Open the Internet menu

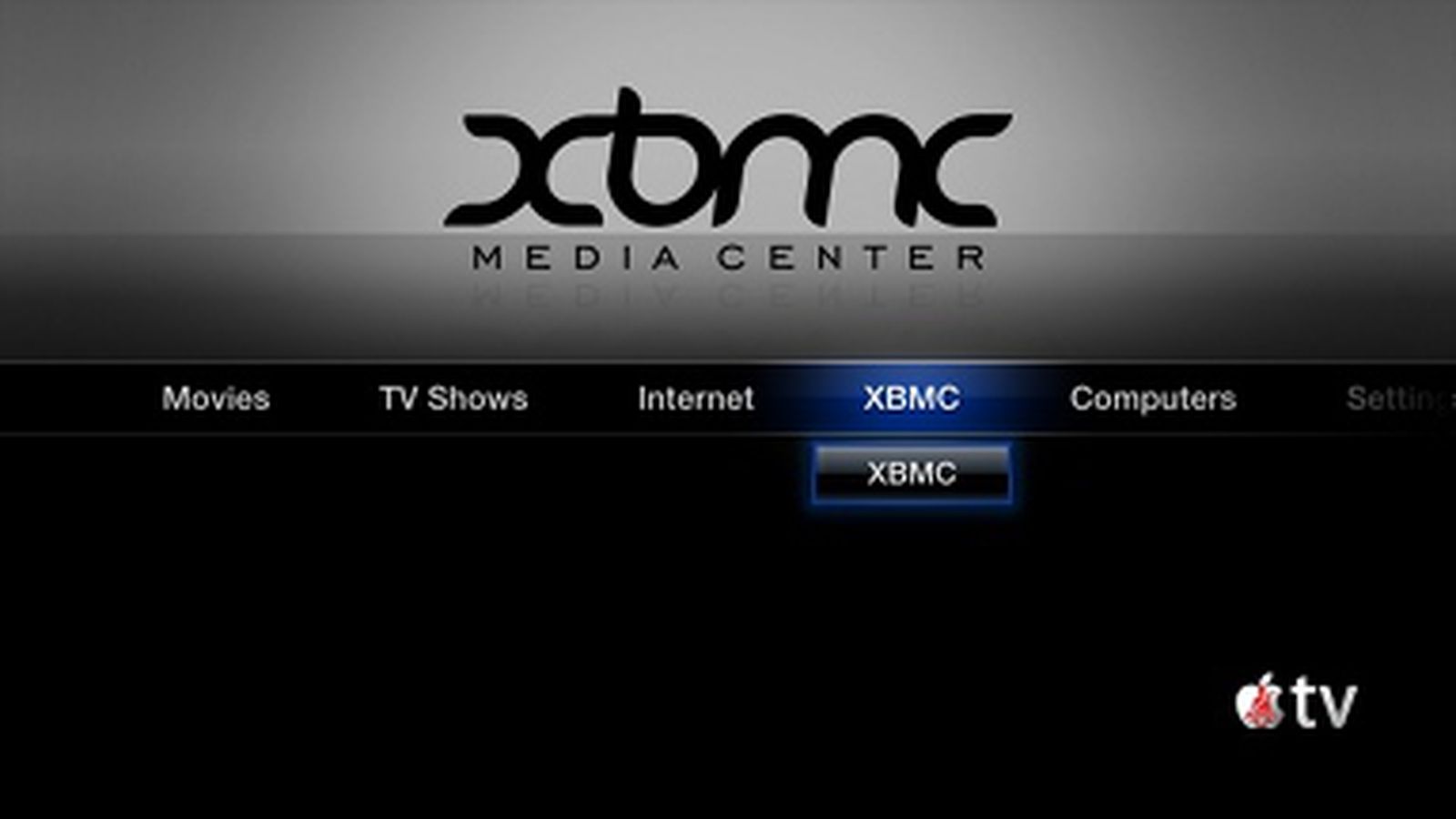tap(695, 399)
